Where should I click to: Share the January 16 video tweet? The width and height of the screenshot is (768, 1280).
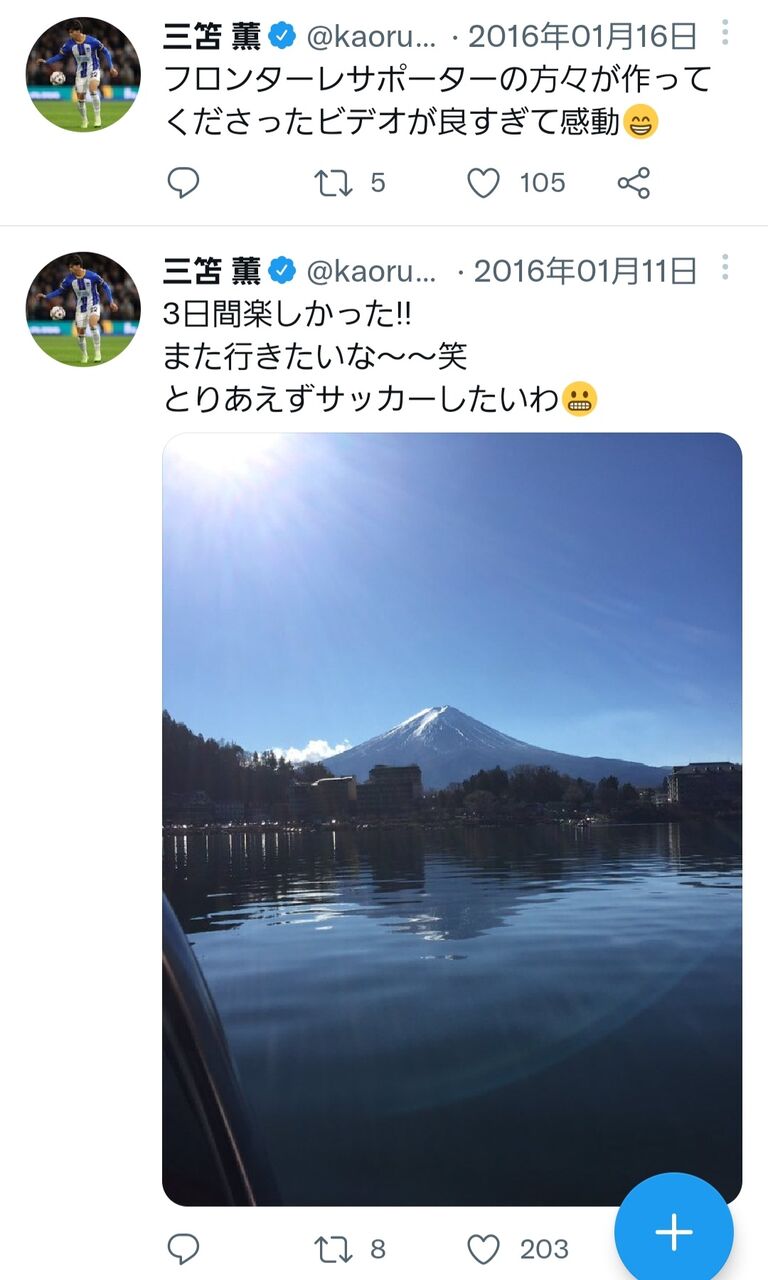pyautogui.click(x=633, y=183)
